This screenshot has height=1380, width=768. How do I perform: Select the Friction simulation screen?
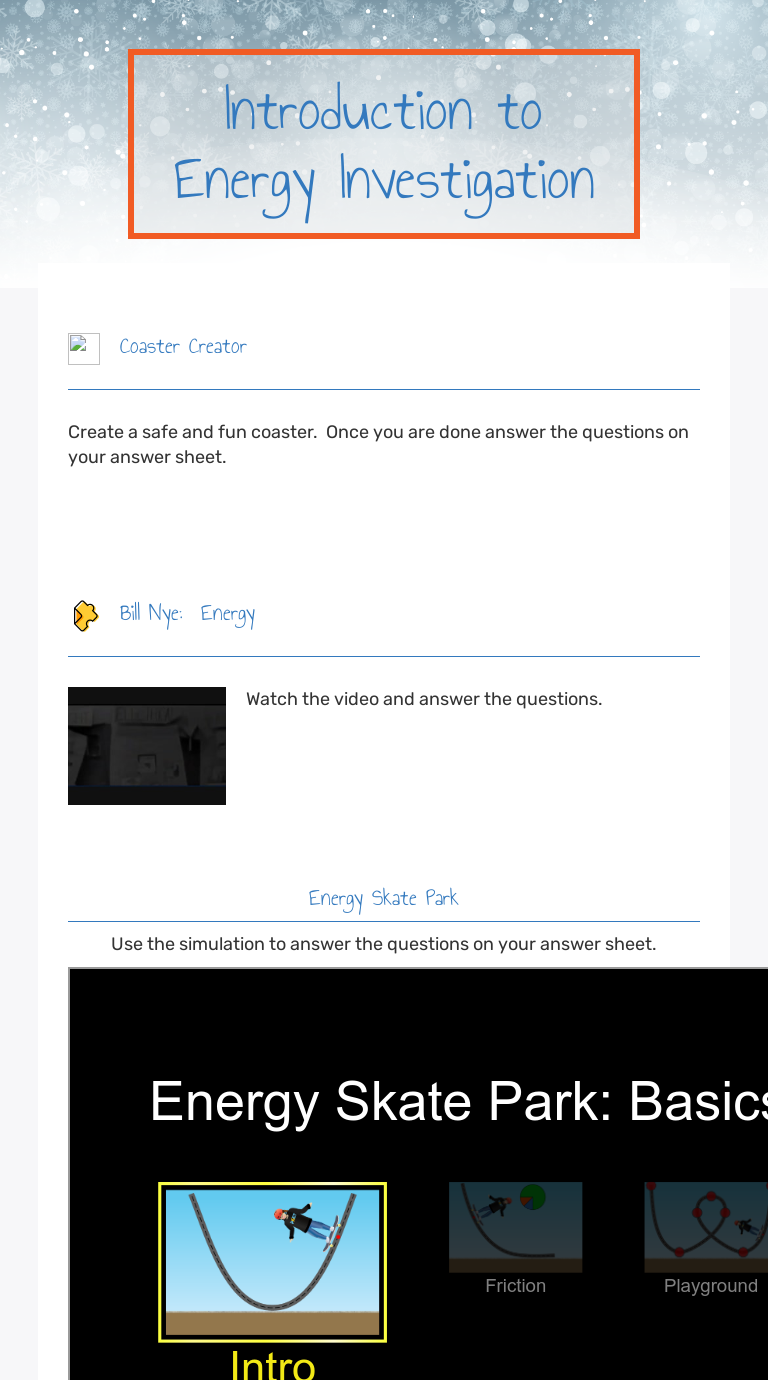coord(515,1239)
